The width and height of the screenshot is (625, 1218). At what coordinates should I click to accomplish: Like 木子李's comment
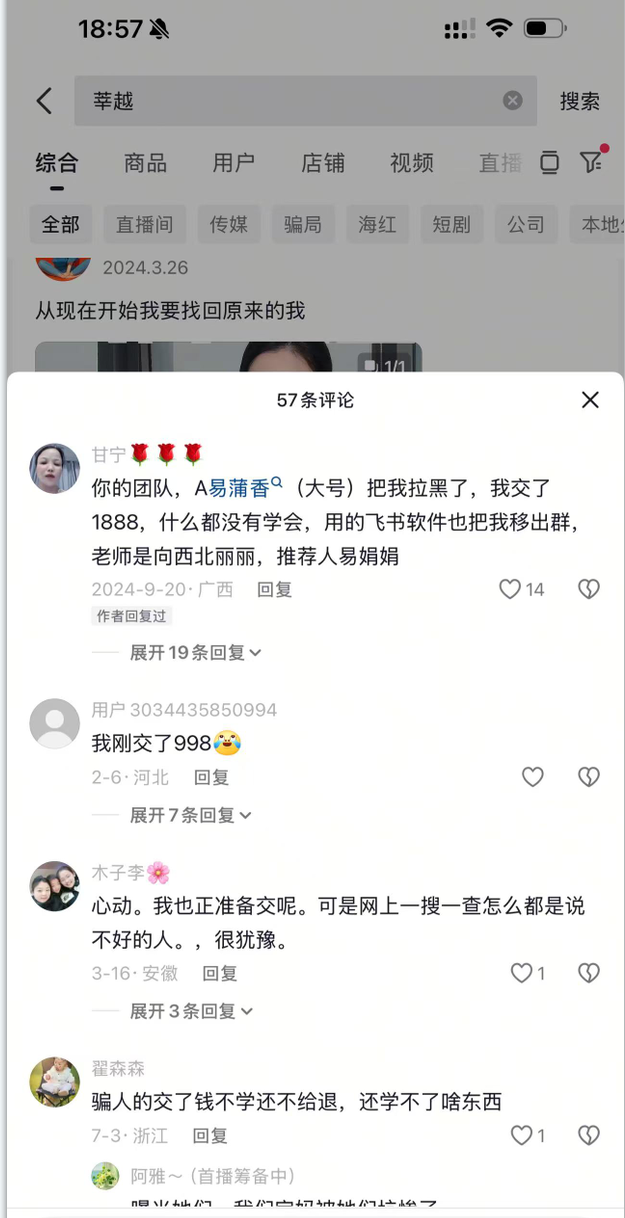[522, 973]
